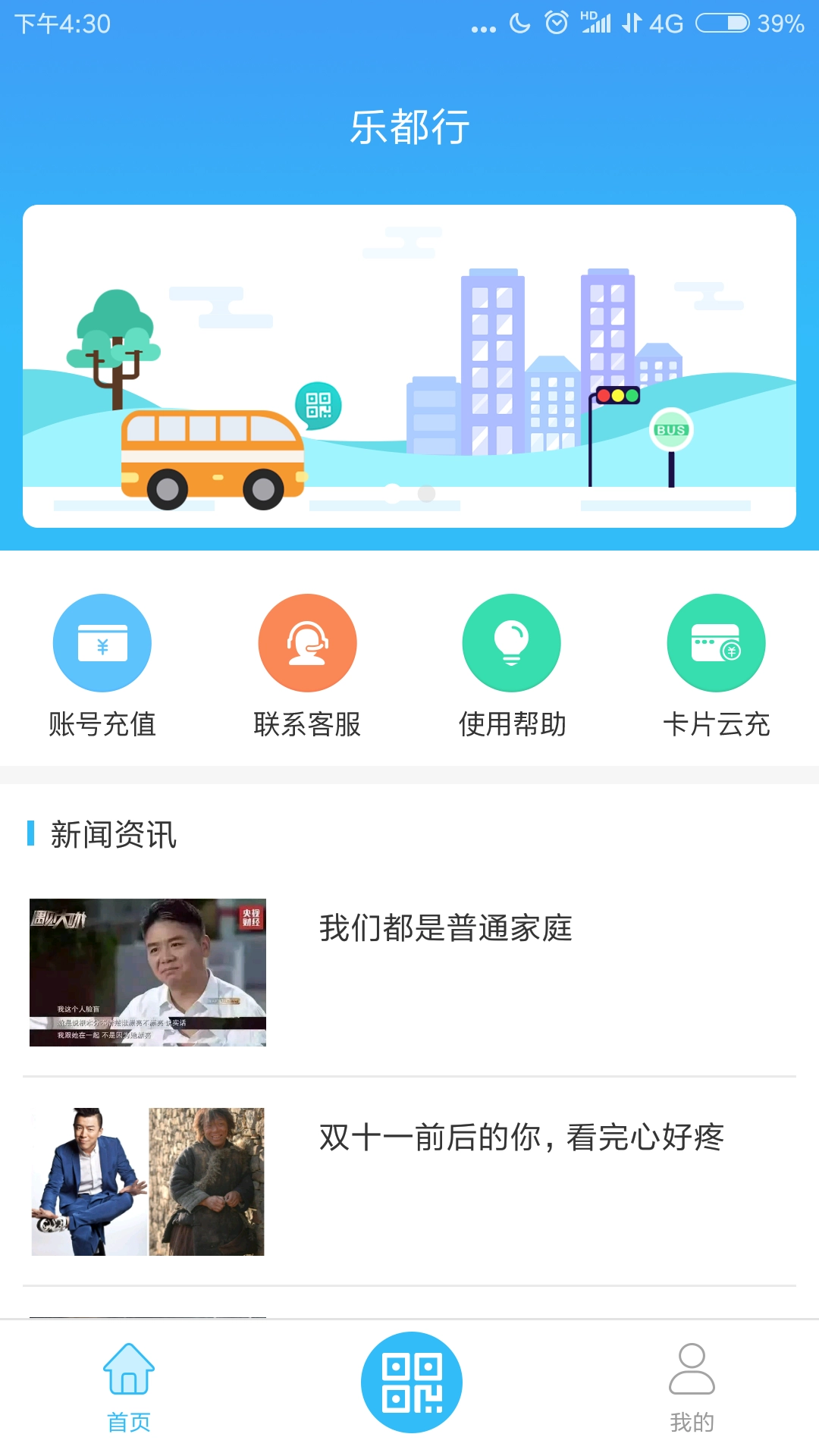
Task: Open the 联系客服 customer service icon
Action: [x=307, y=642]
